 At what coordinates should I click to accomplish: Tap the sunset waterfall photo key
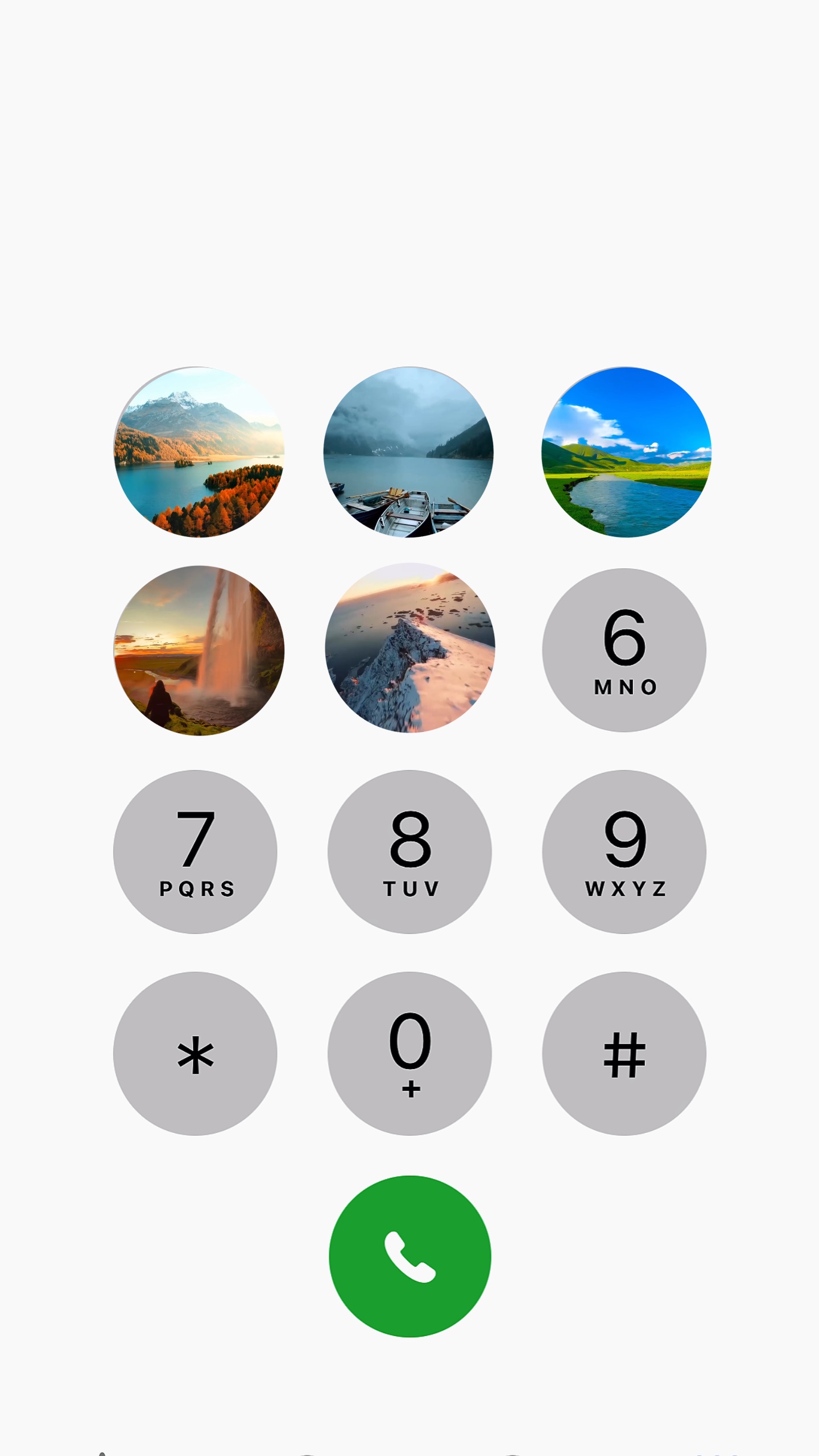pos(199,650)
